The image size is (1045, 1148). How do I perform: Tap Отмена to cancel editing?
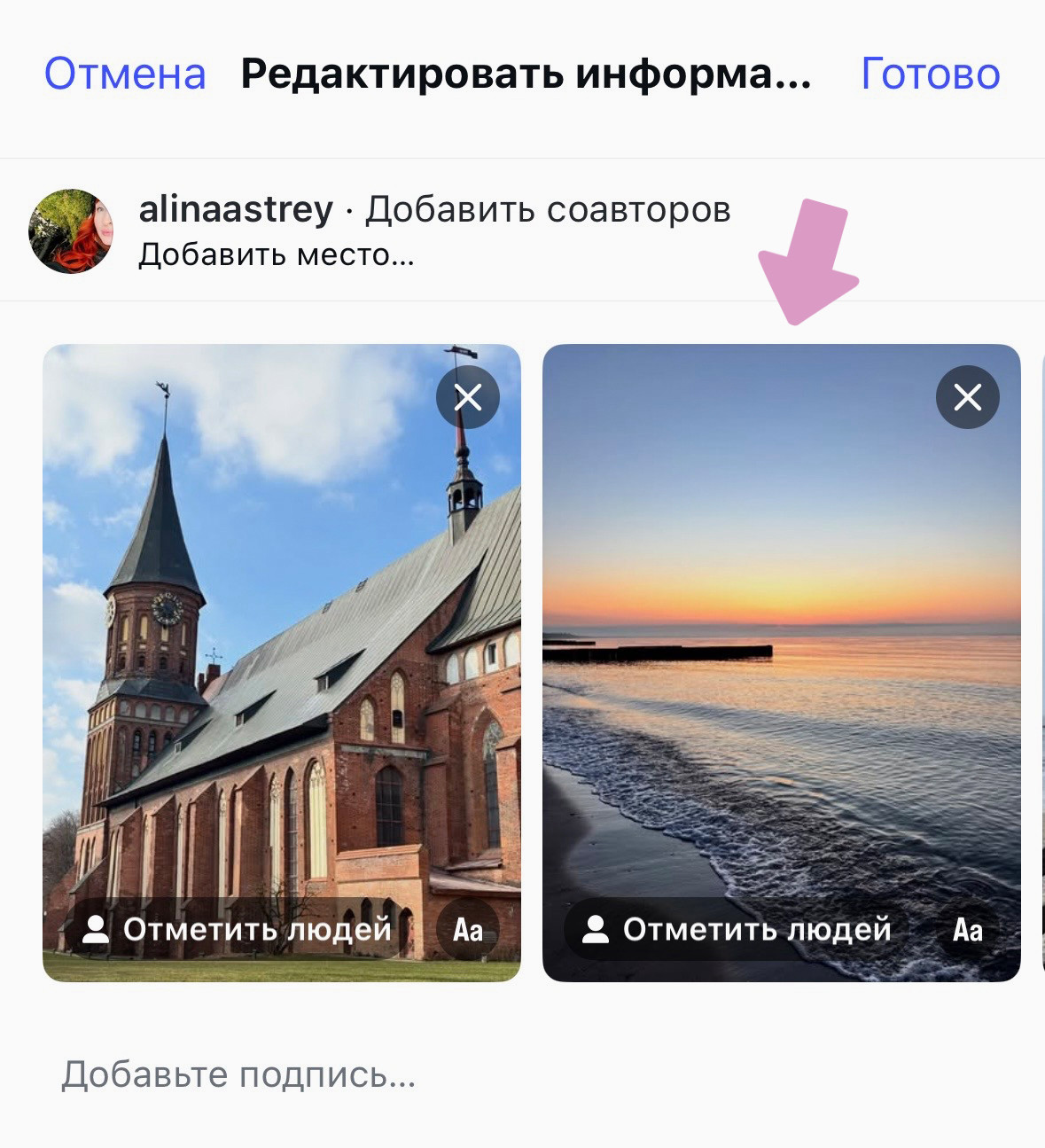[125, 75]
